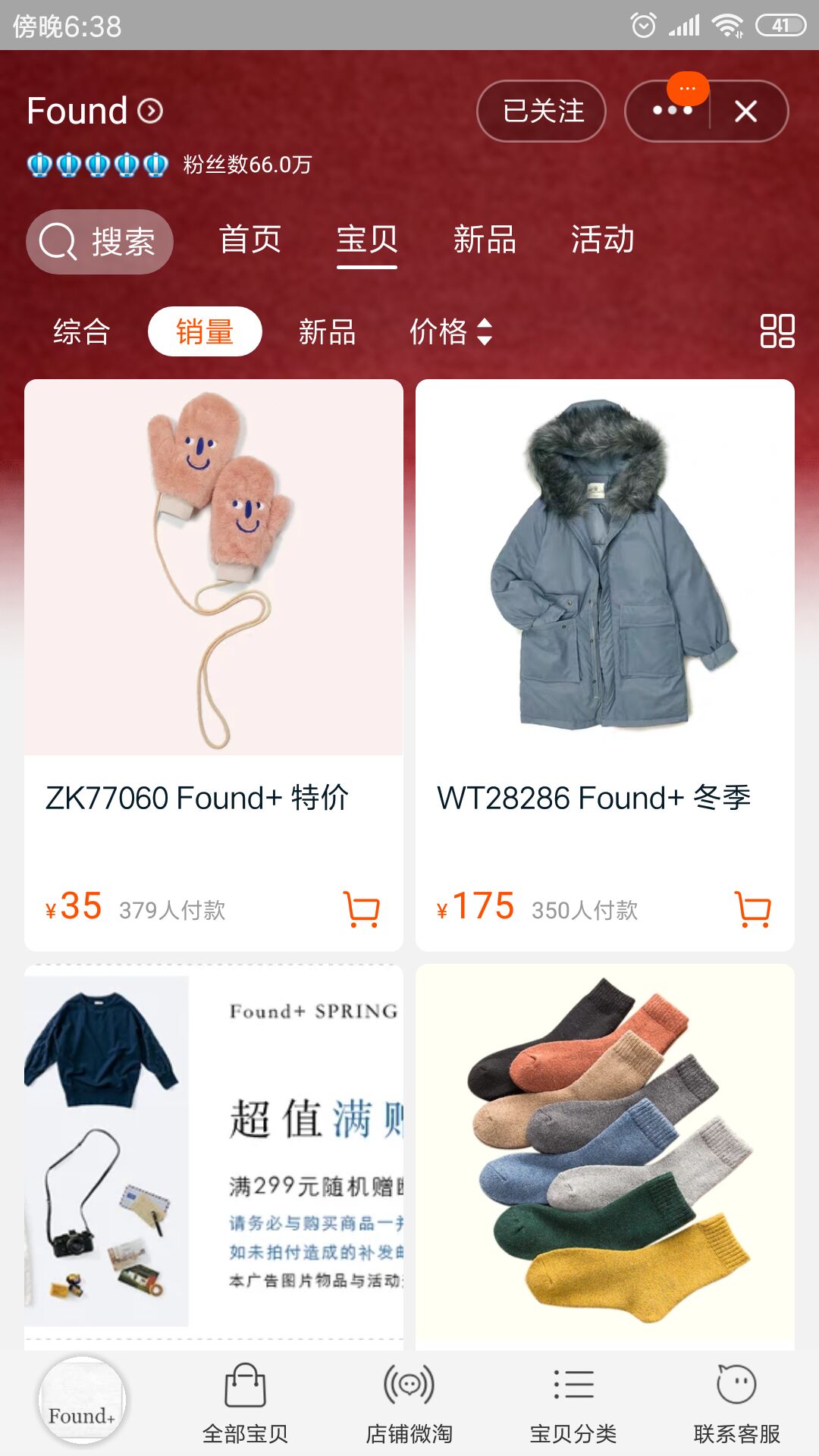Screen dimensions: 819x1456
Task: Toggle the 销量 sort filter
Action: pos(206,331)
